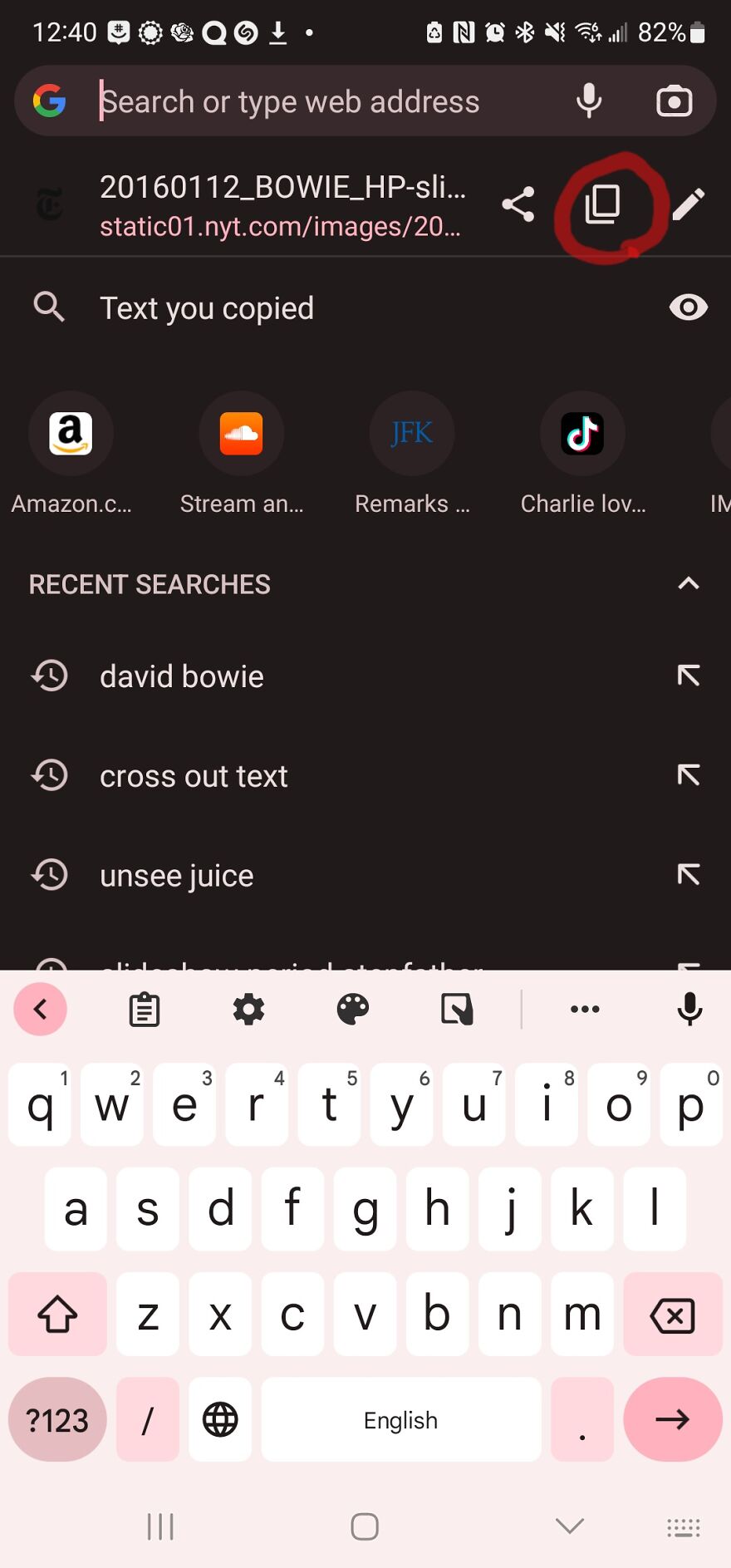This screenshot has width=731, height=1568.
Task: Tap the voice search microphone in search bar
Action: tap(589, 101)
